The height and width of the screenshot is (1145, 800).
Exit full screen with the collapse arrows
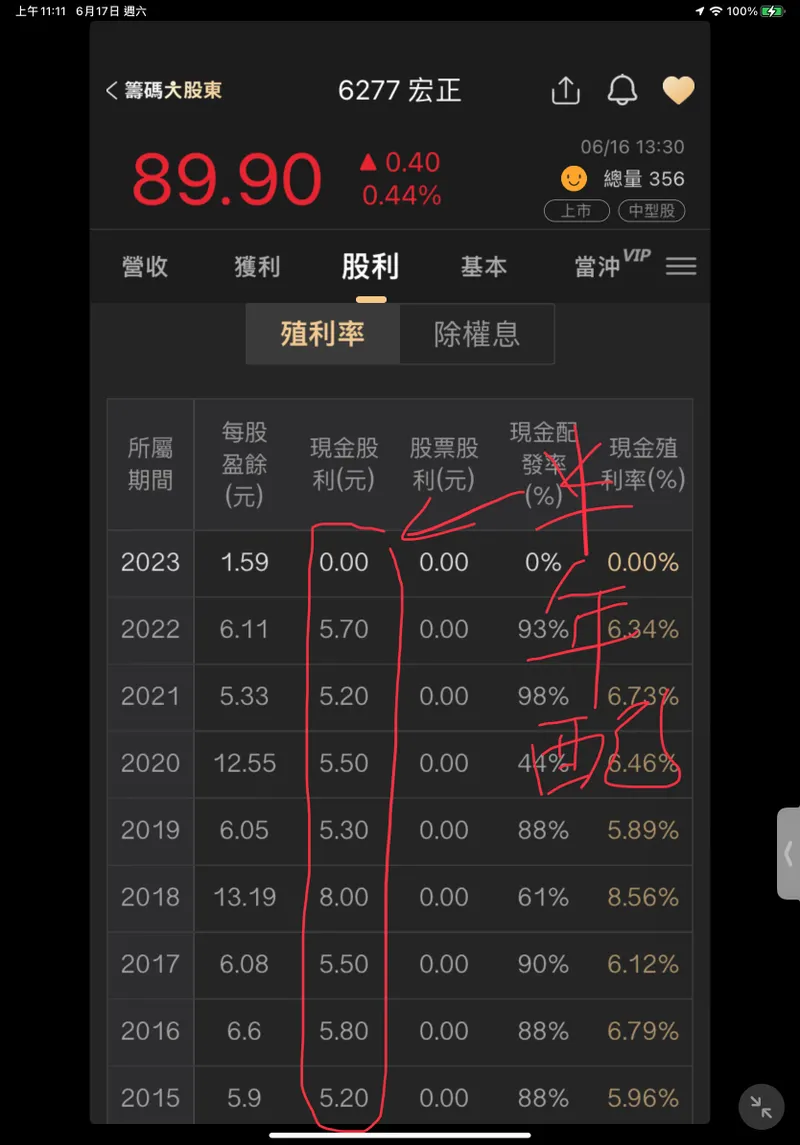tap(761, 1107)
